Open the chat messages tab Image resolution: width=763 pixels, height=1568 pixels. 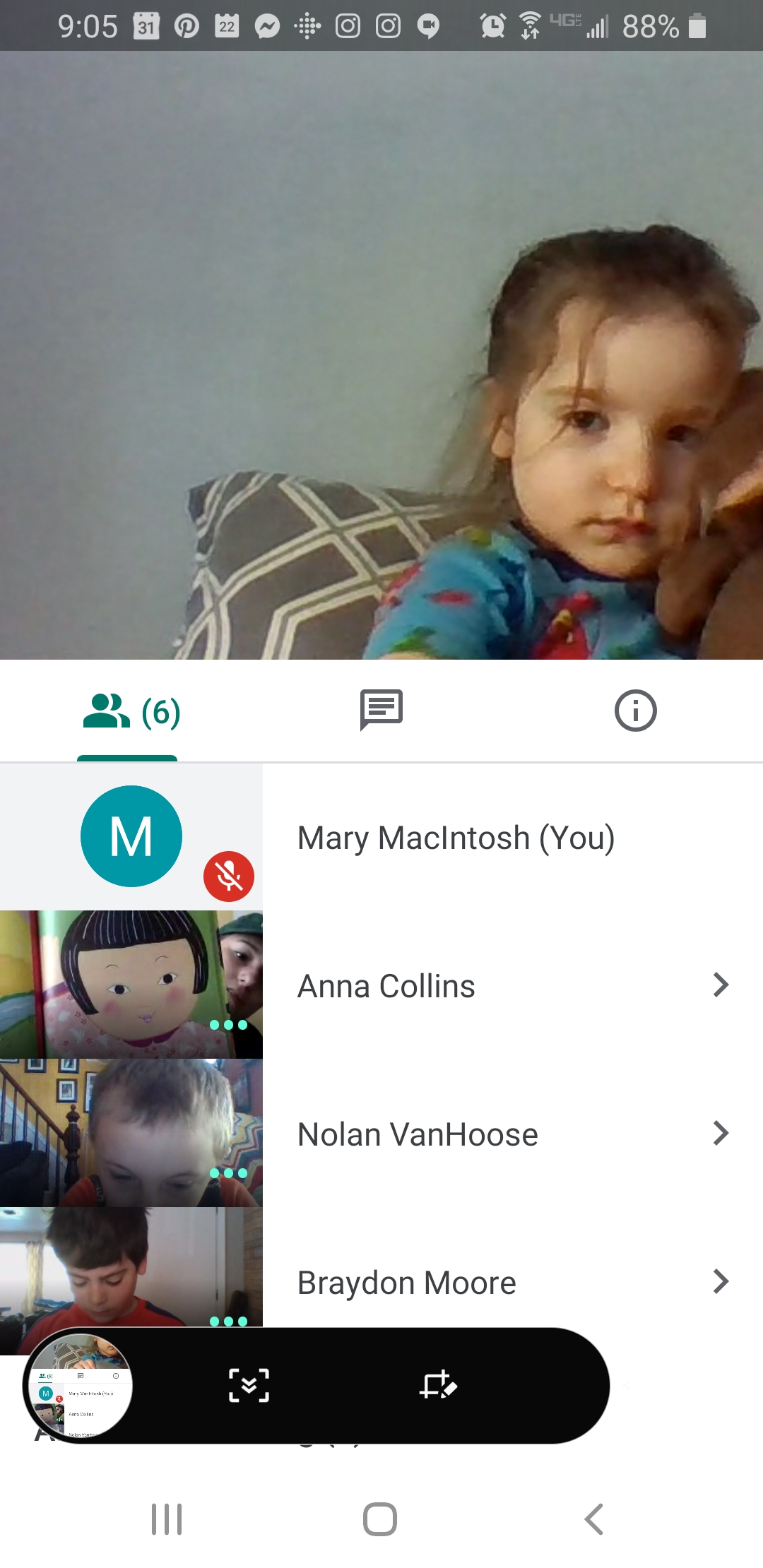click(381, 710)
